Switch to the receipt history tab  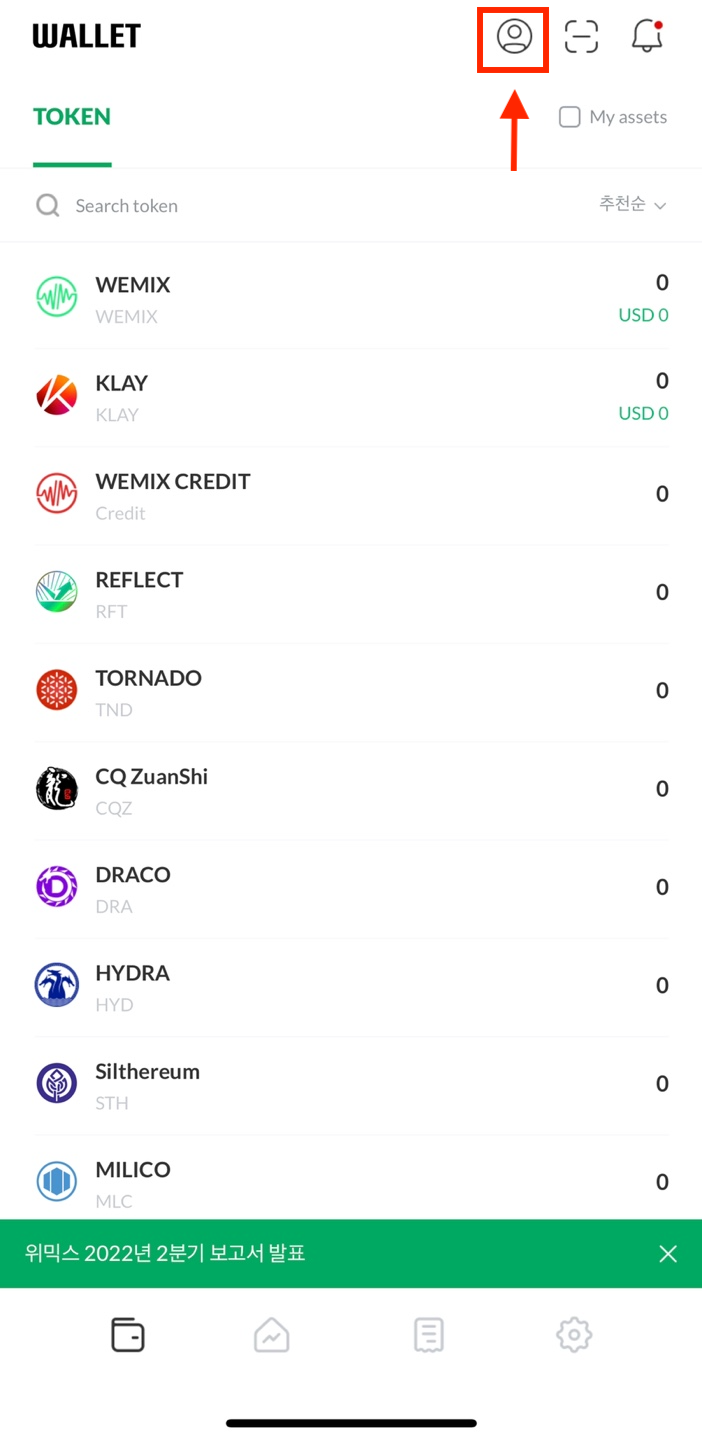tap(428, 1335)
